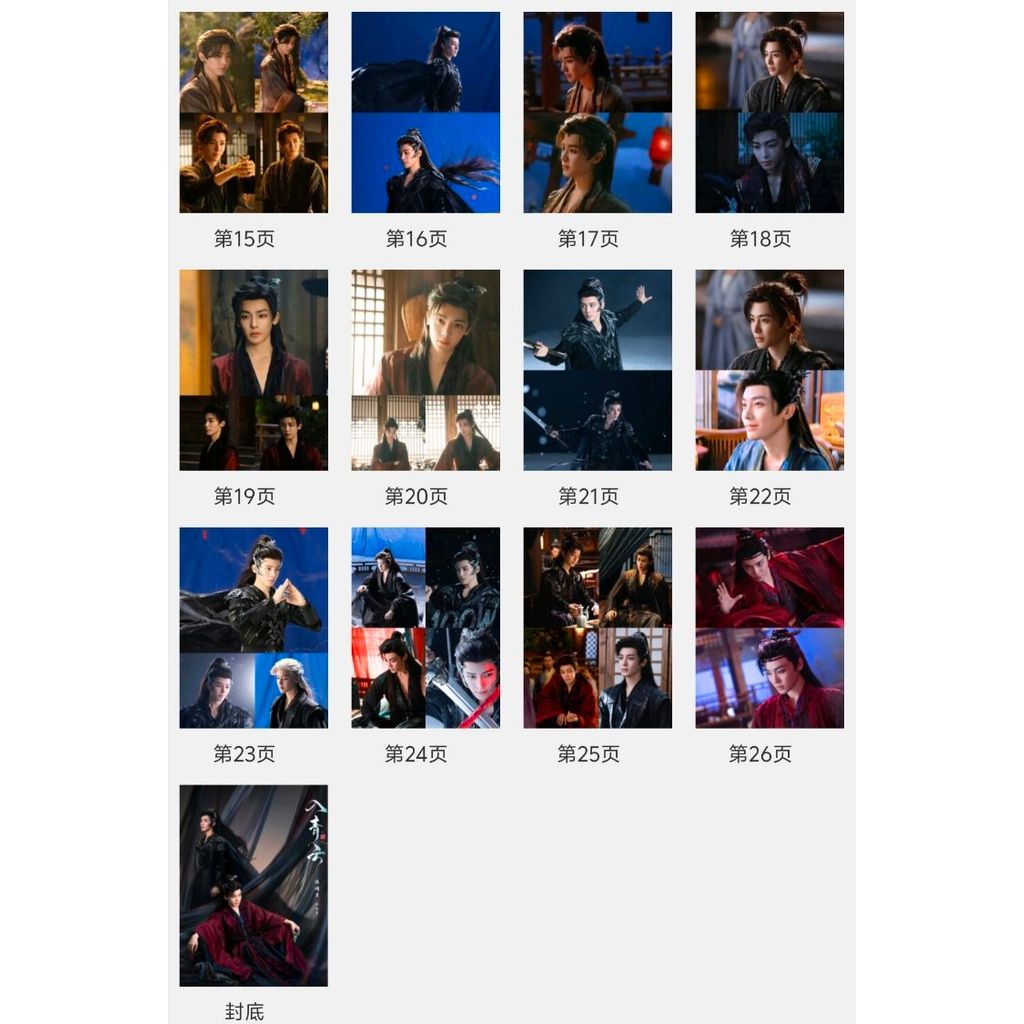View the 第26页 page thumbnail
1024x1024 pixels.
[x=769, y=628]
